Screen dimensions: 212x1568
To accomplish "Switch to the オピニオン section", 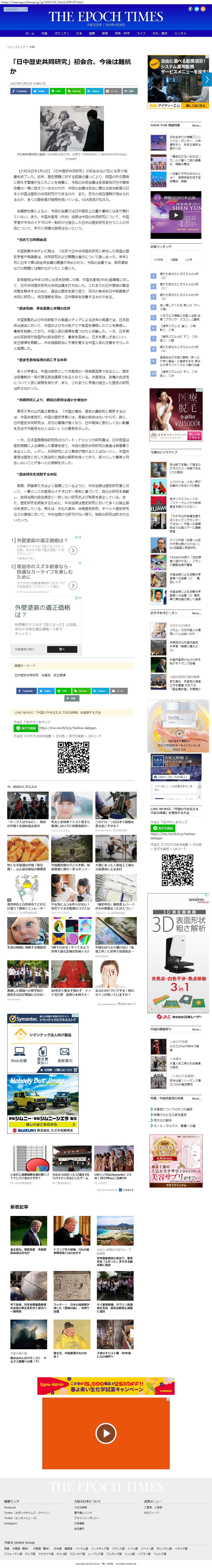I will (x=62, y=33).
